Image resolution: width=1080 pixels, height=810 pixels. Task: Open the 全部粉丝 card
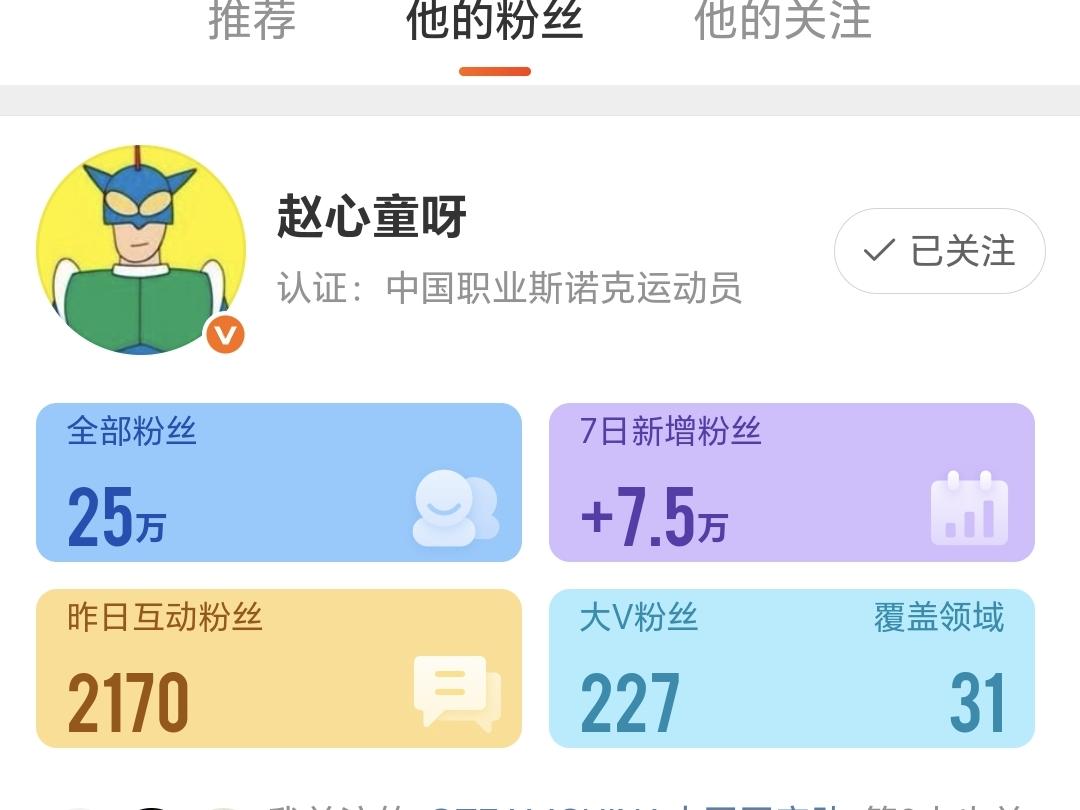coord(279,482)
